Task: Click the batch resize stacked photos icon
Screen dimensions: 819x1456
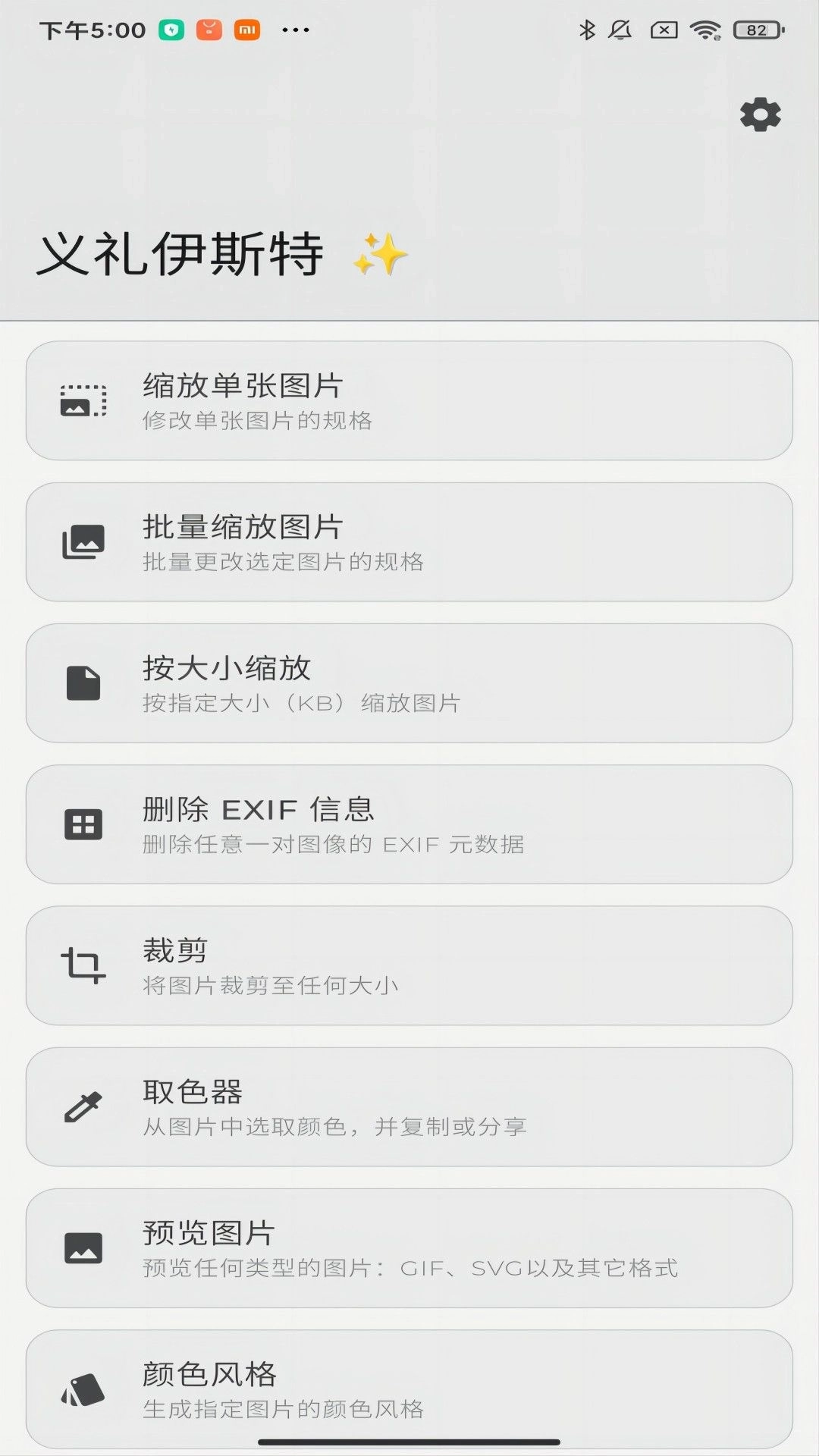Action: tap(83, 542)
